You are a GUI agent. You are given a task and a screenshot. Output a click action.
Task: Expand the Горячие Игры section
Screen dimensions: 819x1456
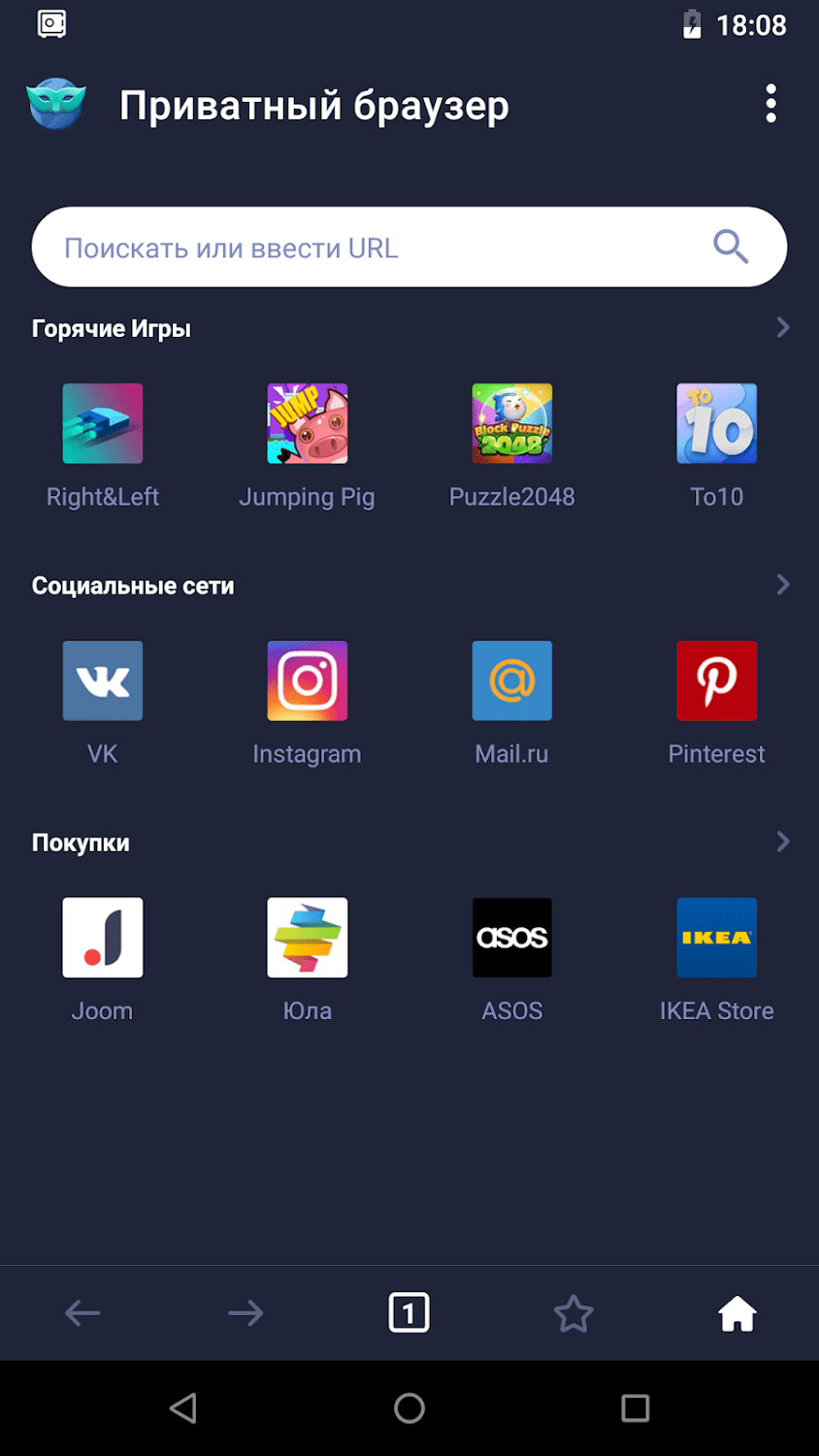coord(782,328)
